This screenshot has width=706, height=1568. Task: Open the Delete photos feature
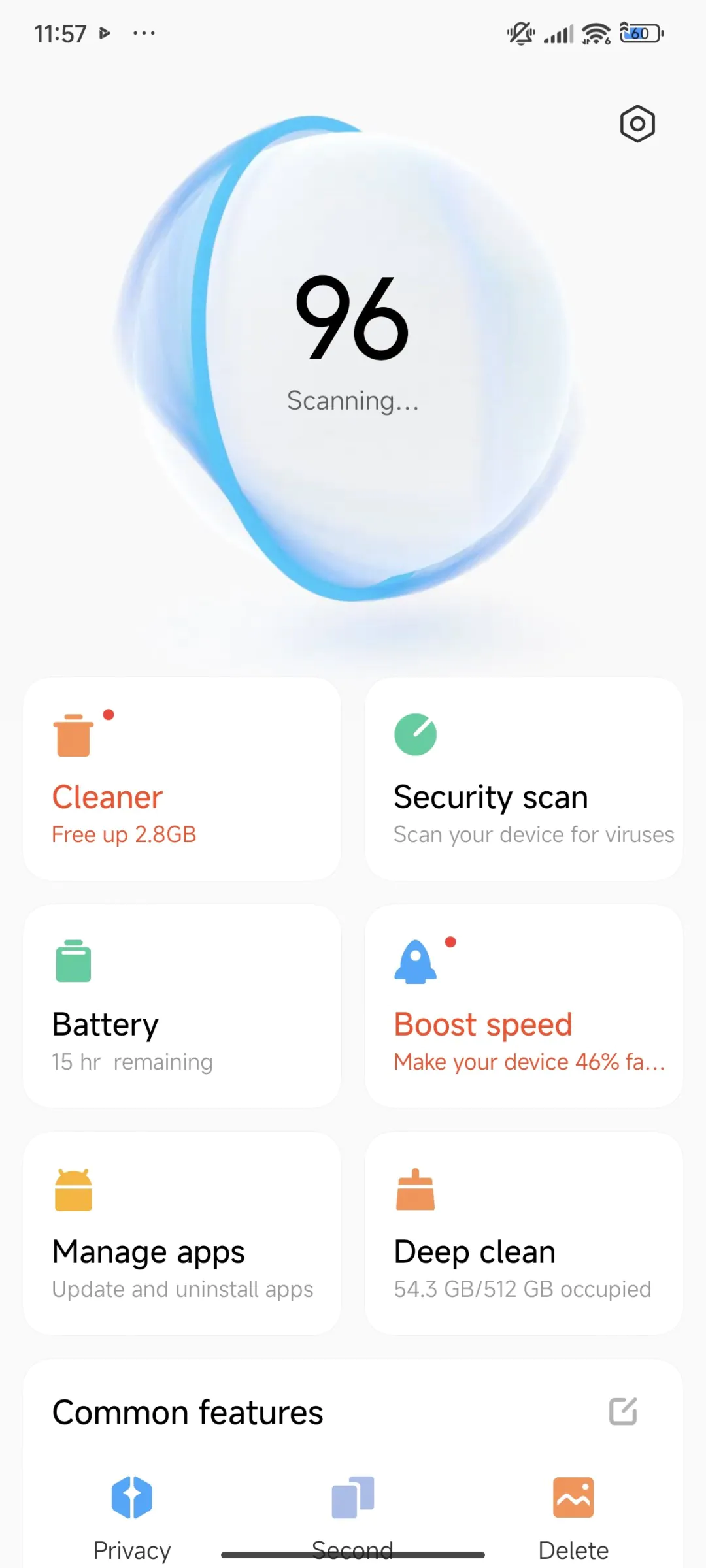pyautogui.click(x=573, y=1511)
